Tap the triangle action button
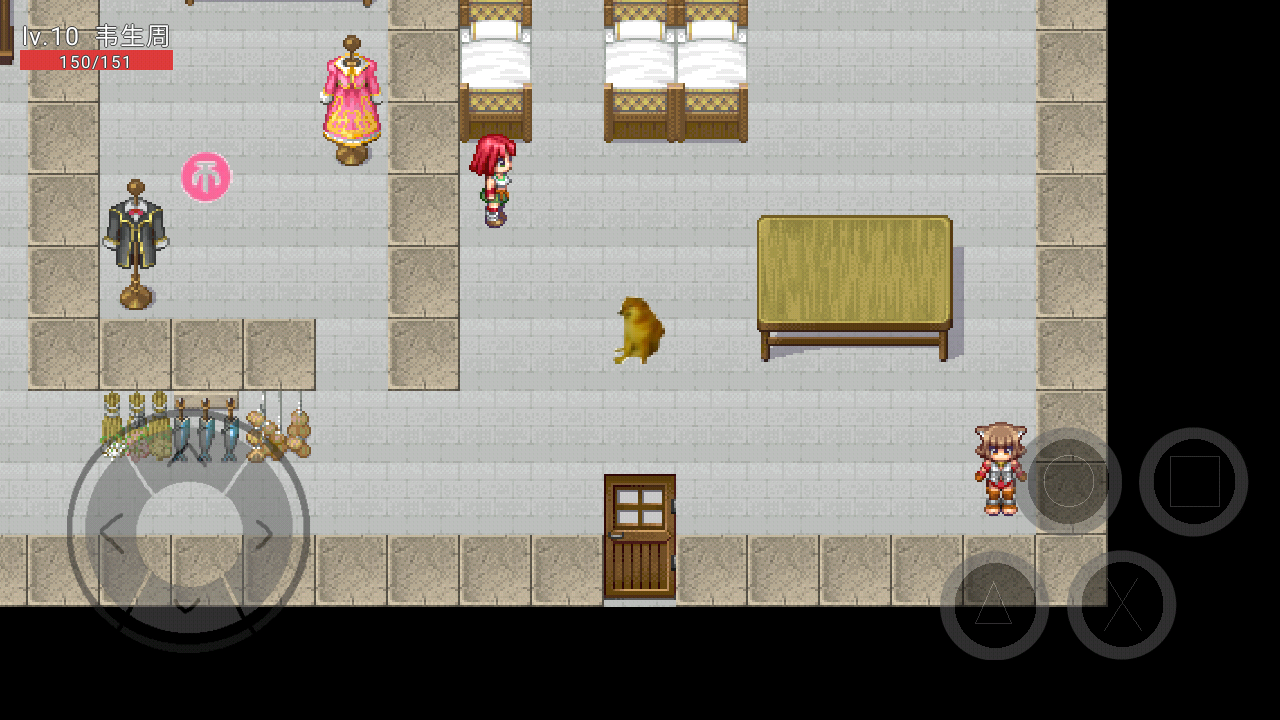1280x720 pixels. tap(994, 605)
